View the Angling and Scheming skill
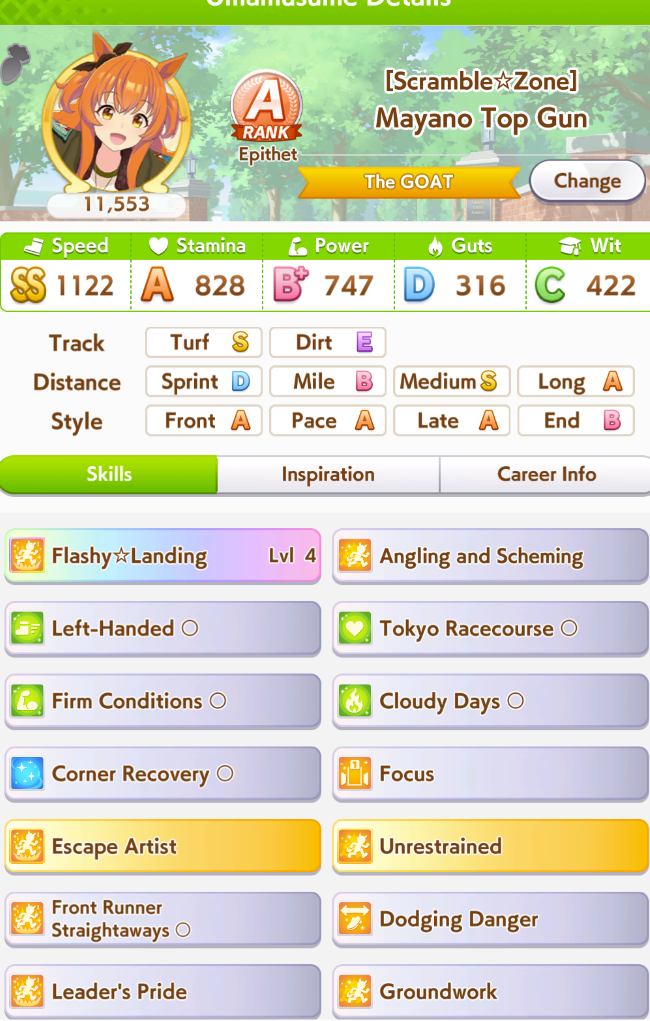Image resolution: width=650 pixels, height=1021 pixels. pyautogui.click(x=490, y=556)
